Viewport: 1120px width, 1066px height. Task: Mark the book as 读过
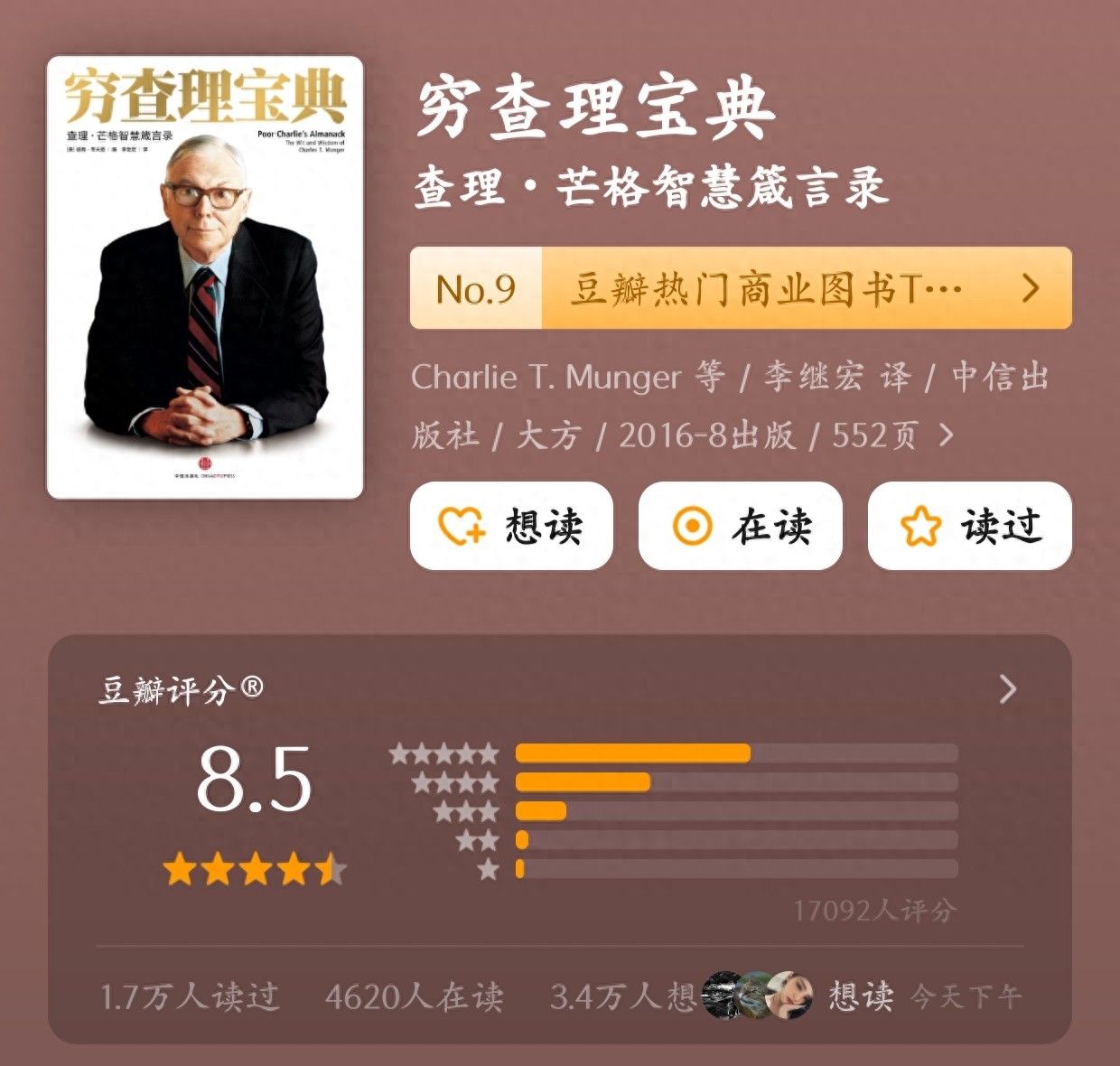click(x=969, y=526)
